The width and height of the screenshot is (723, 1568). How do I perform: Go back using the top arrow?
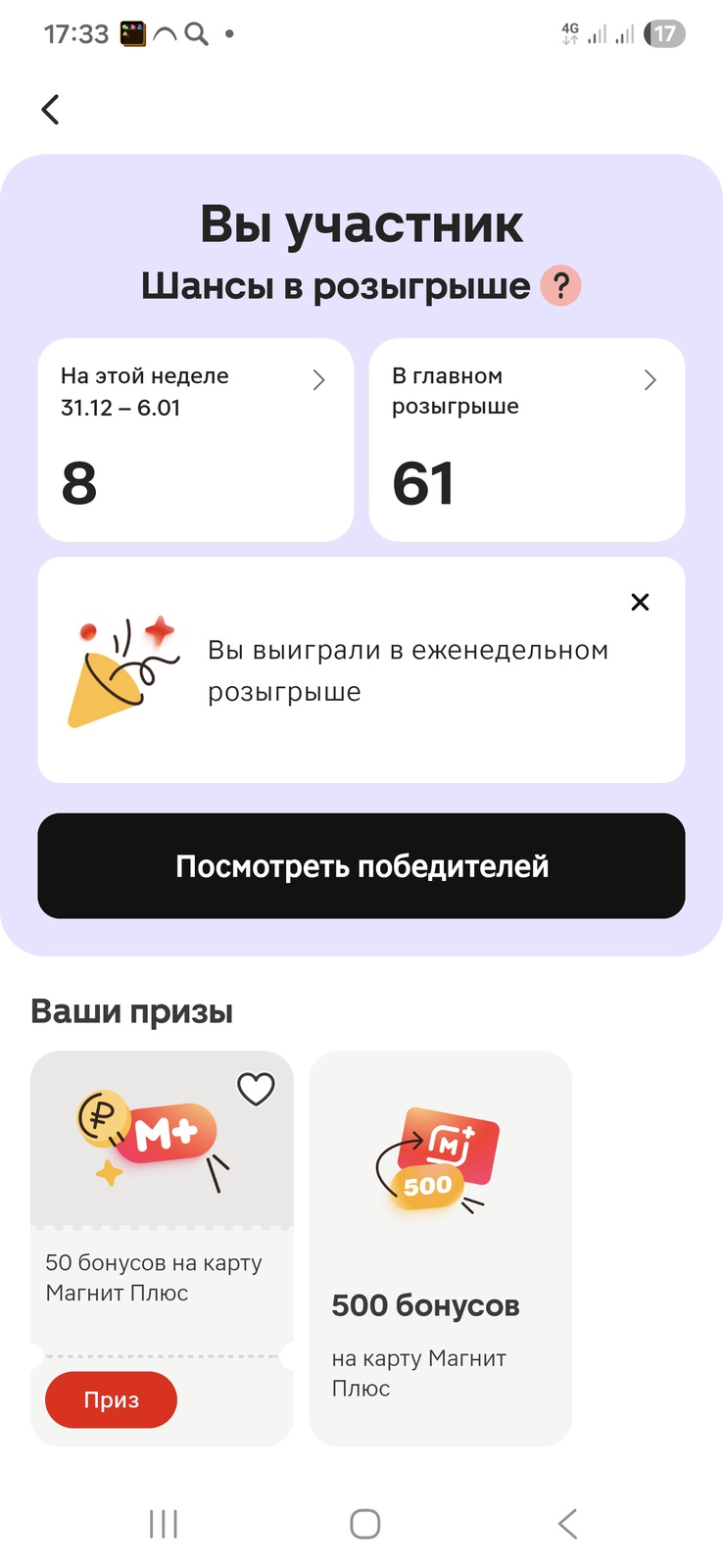[x=51, y=110]
